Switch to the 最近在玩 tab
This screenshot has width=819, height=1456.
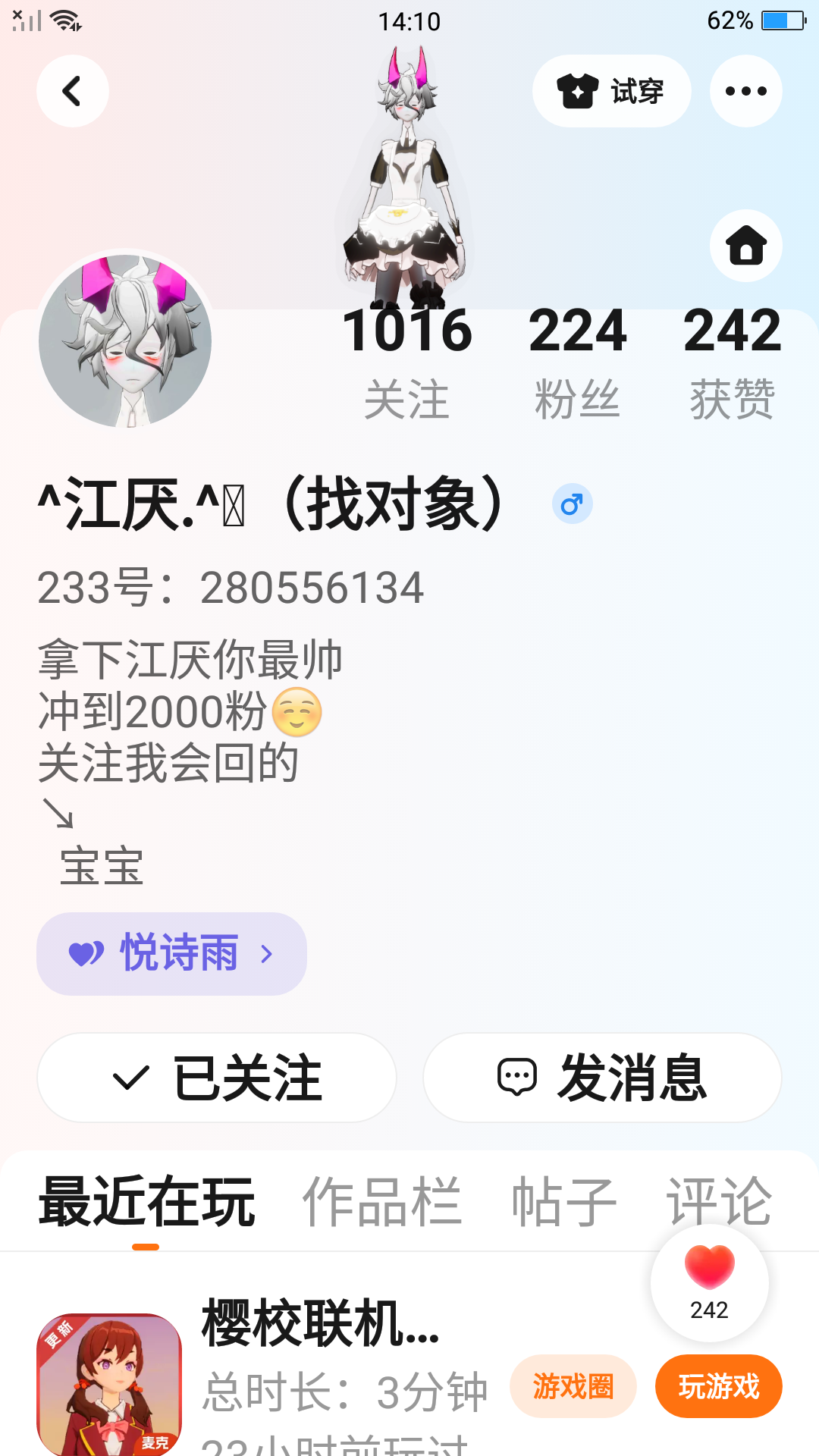pyautogui.click(x=146, y=1201)
